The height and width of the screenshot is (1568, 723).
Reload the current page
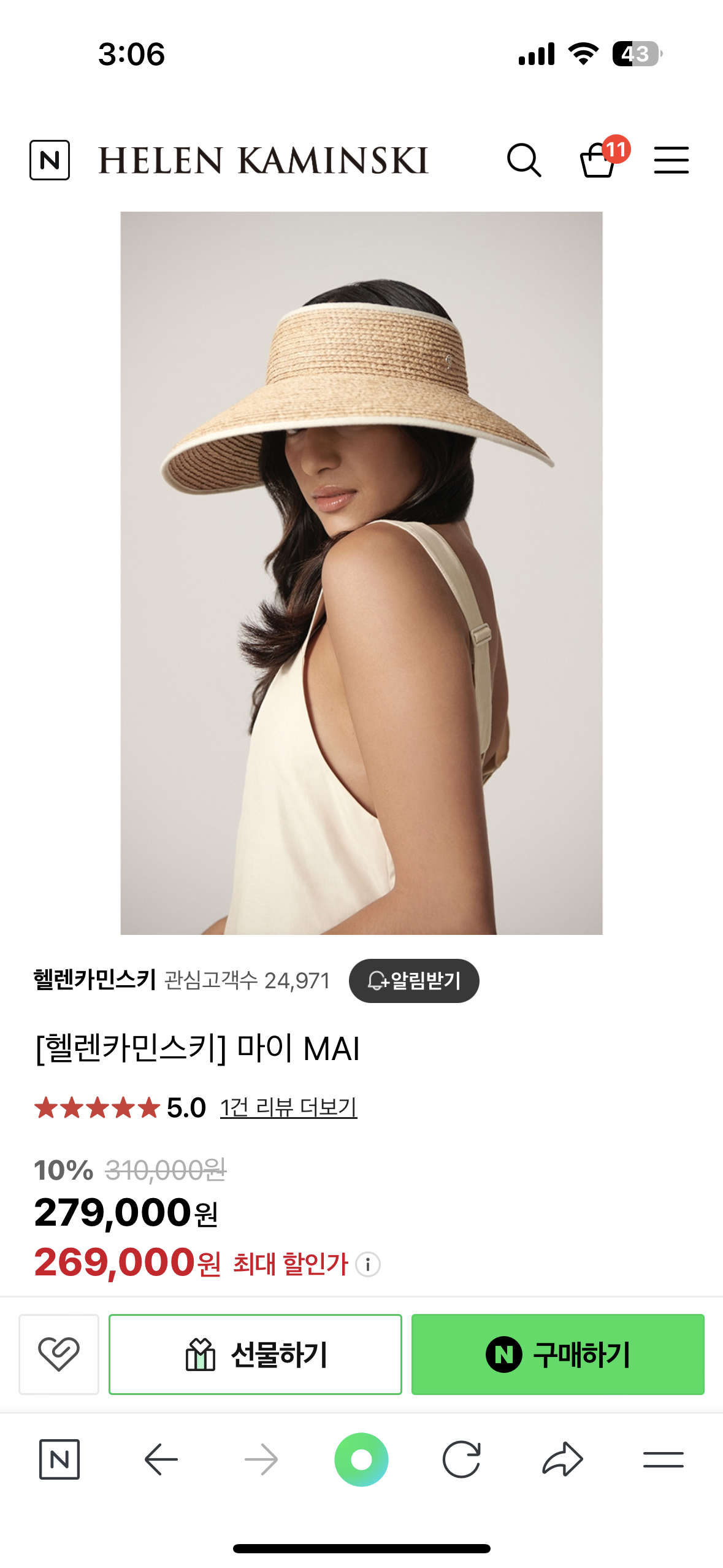coord(461,1459)
